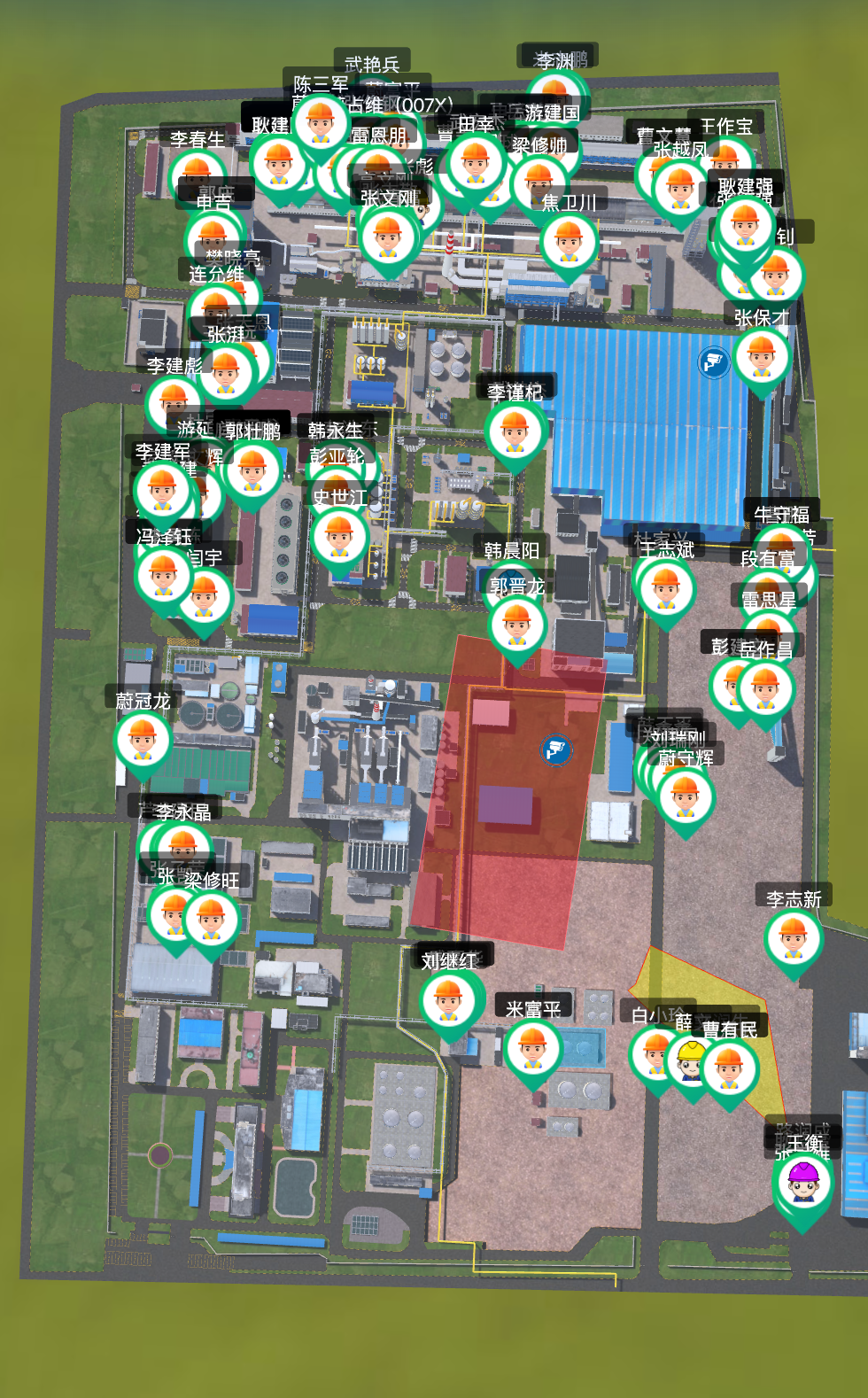The height and width of the screenshot is (1398, 868).
Task: Open worker marker 郭晋龙
Action: 517,625
